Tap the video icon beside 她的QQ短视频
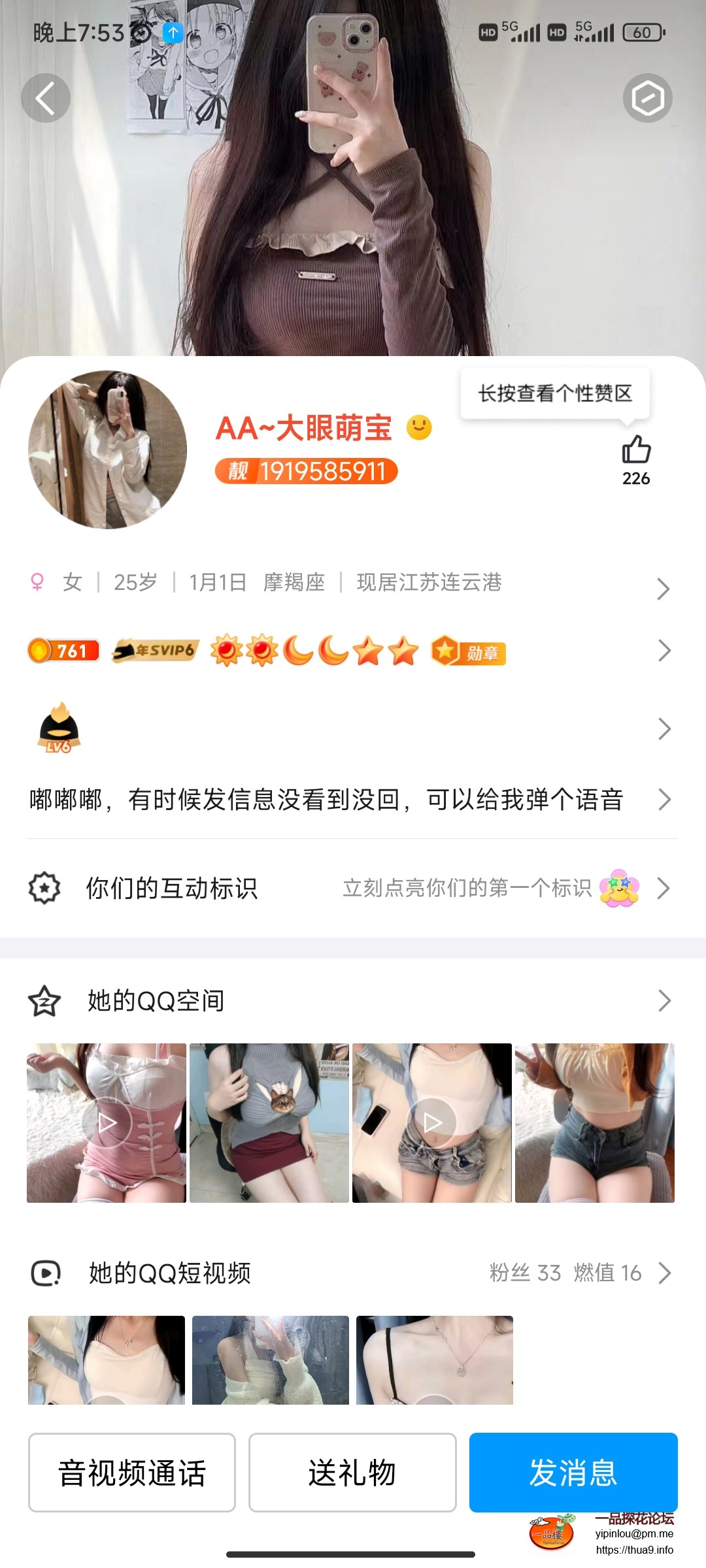Image resolution: width=706 pixels, height=1568 pixels. tap(44, 1272)
